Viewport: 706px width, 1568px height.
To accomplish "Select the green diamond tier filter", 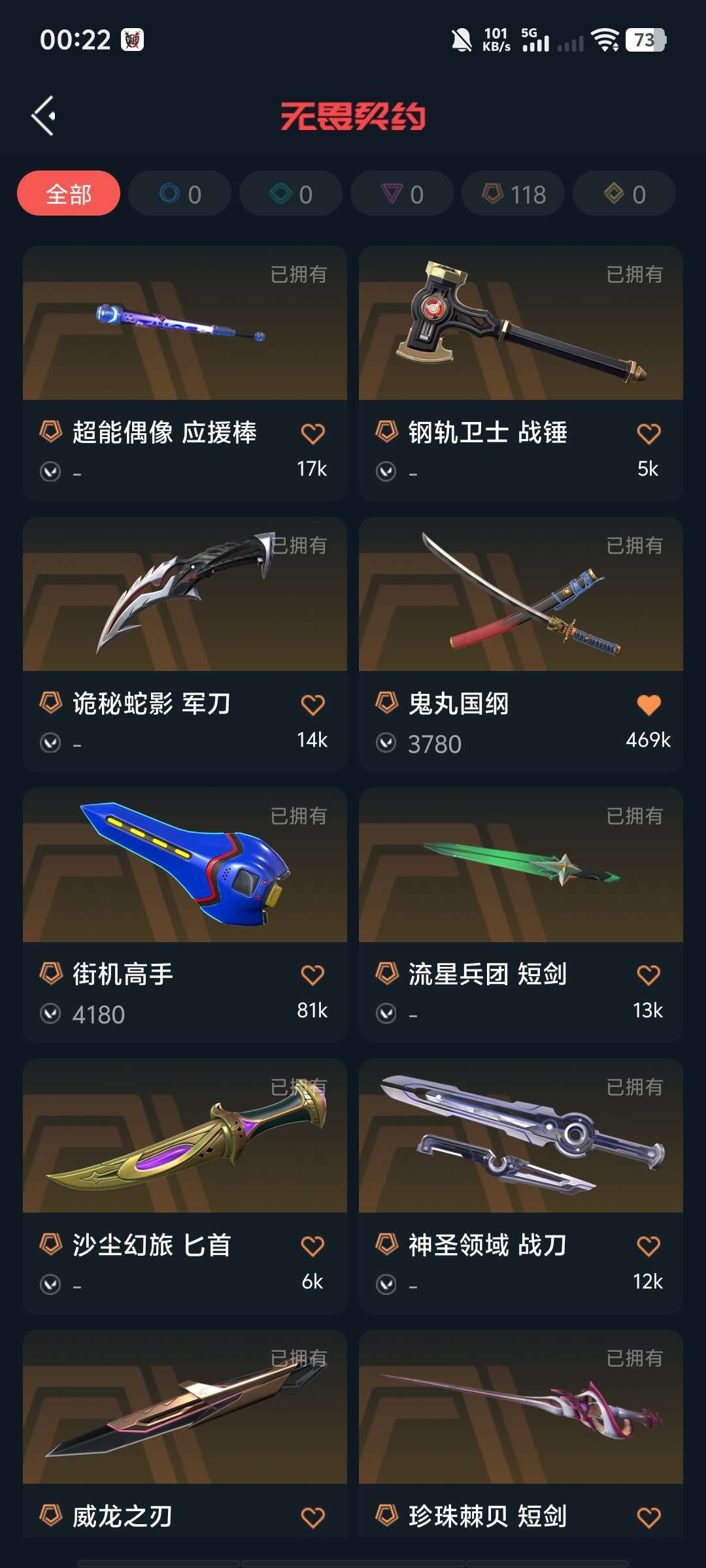I will (291, 193).
